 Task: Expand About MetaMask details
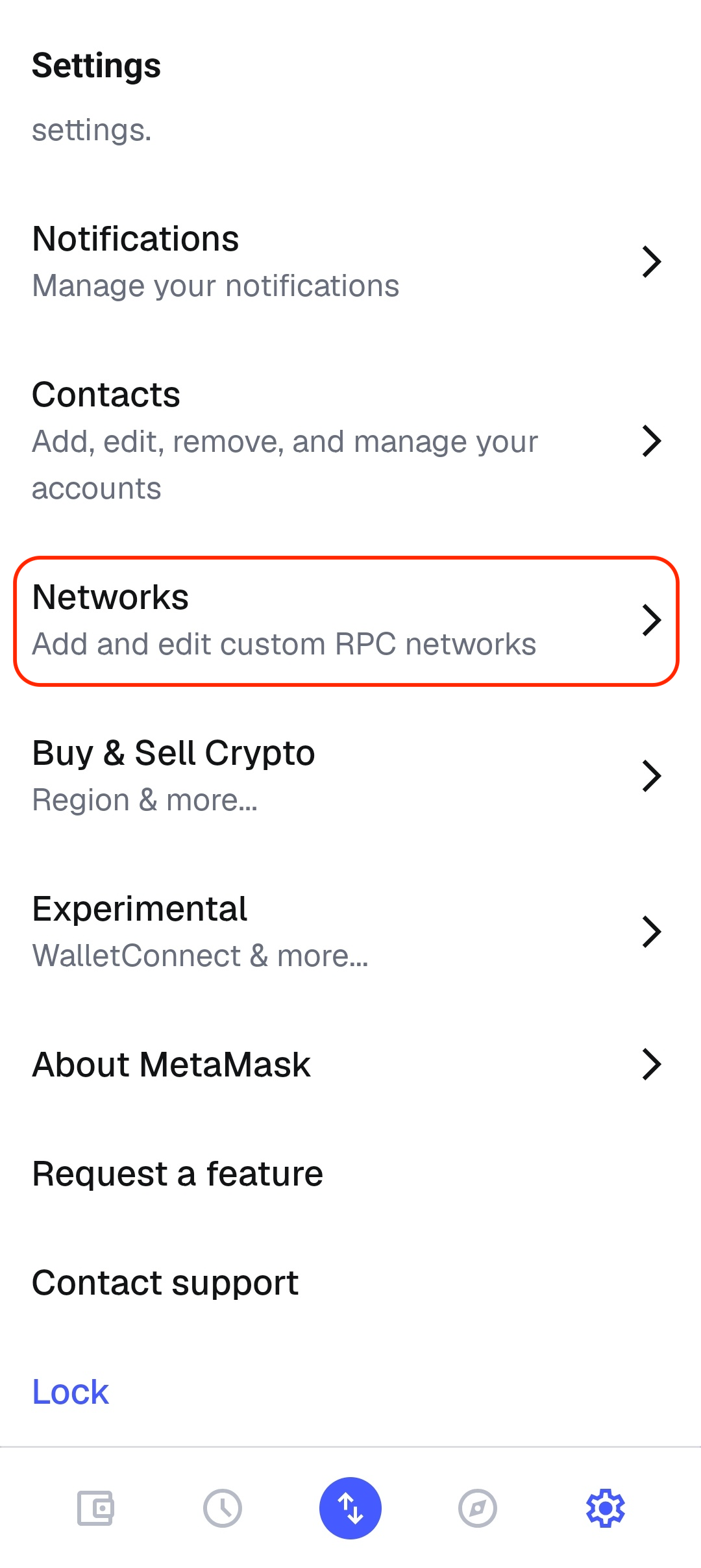653,1064
